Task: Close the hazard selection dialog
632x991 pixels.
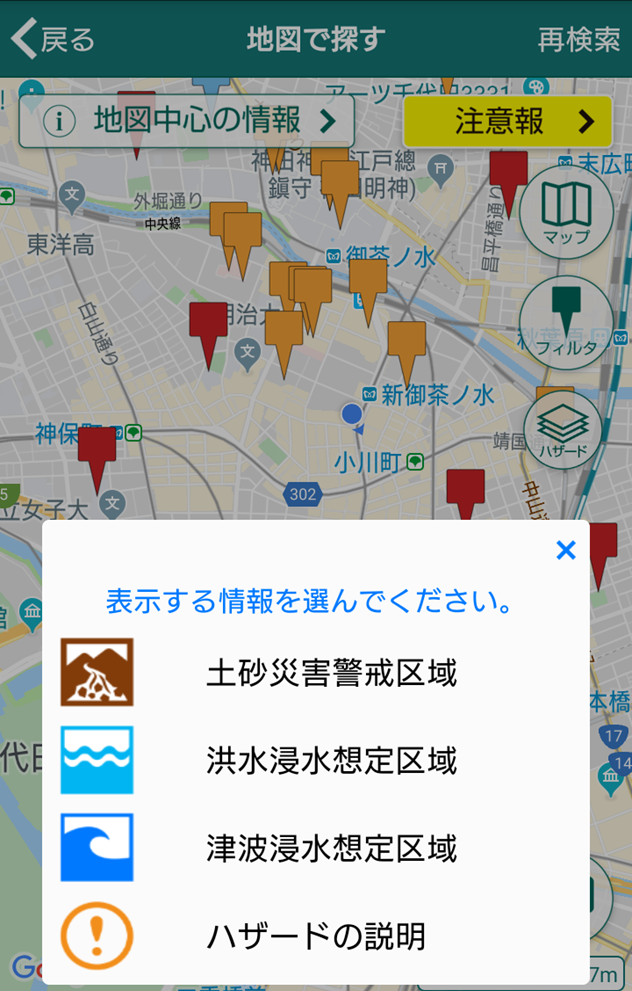Action: coord(566,550)
